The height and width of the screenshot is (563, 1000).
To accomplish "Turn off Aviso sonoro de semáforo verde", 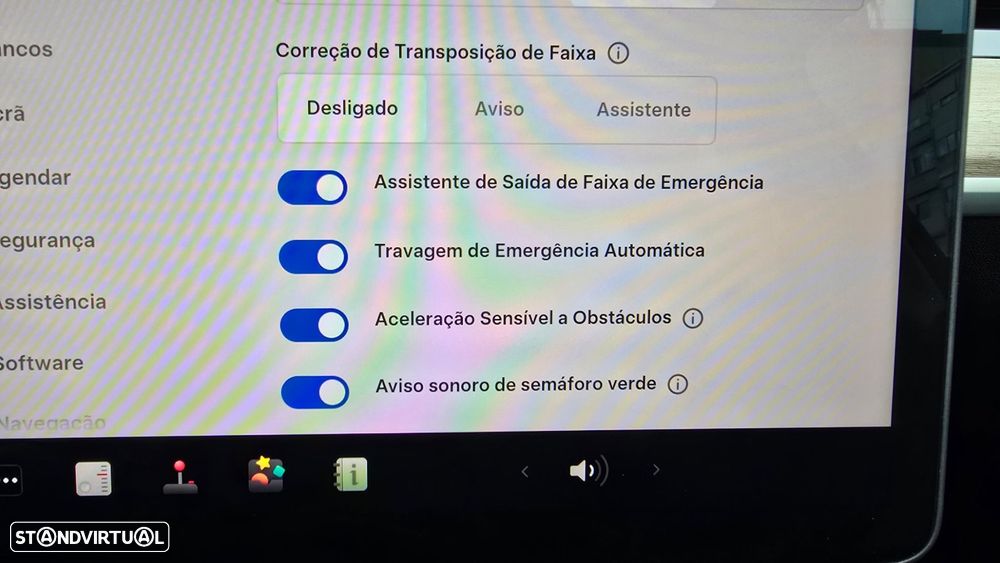I will [x=315, y=392].
